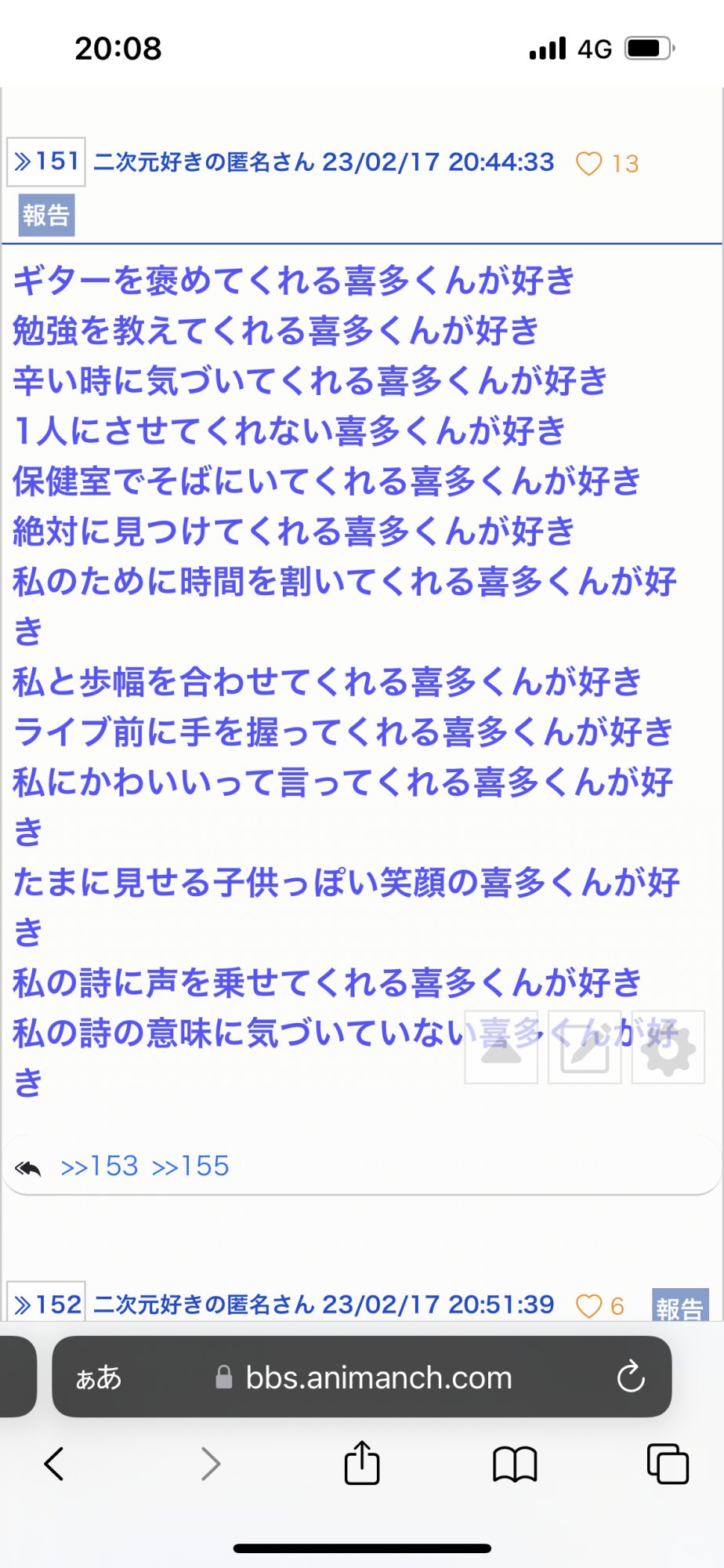
Task: Report post 151 with the 報告 button
Action: (46, 215)
